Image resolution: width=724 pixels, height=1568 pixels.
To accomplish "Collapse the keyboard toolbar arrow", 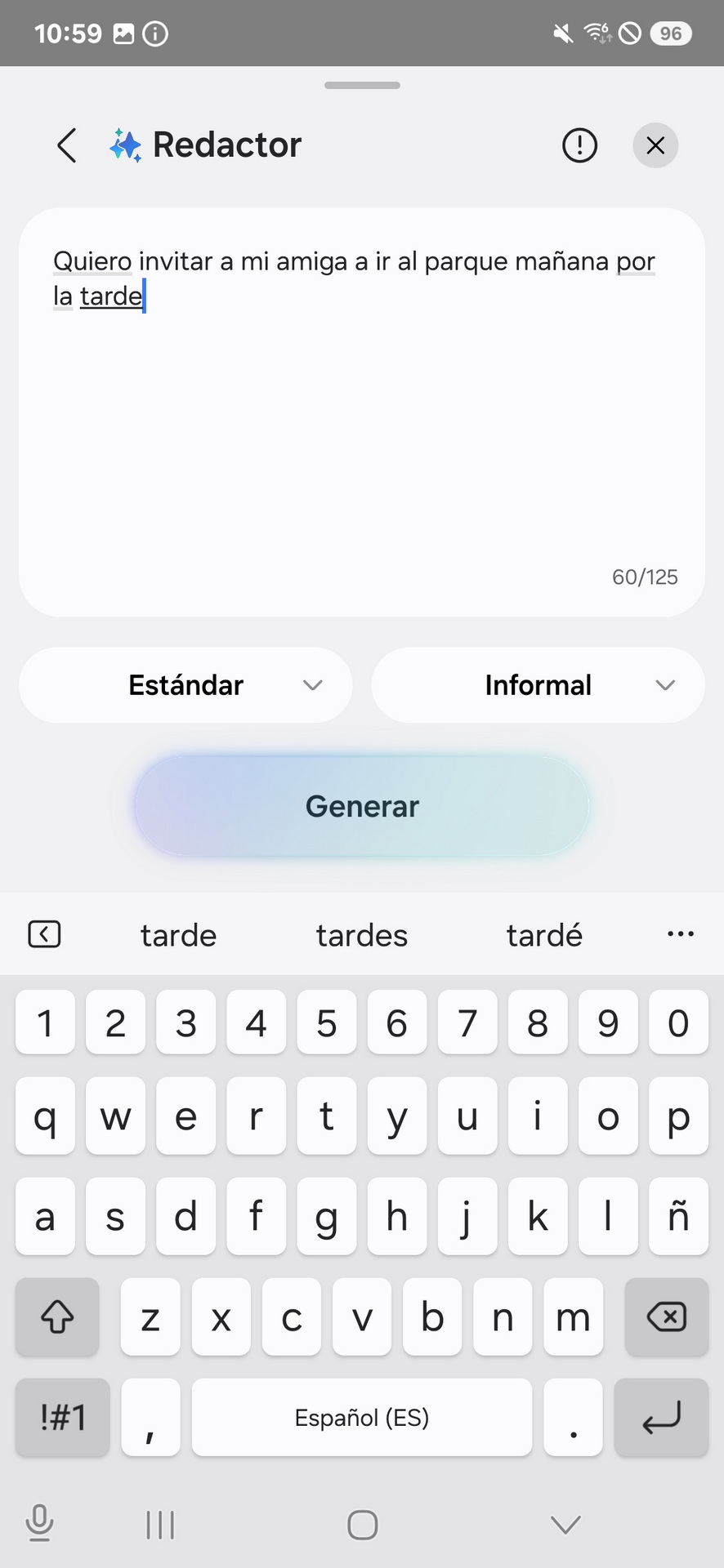I will [44, 933].
